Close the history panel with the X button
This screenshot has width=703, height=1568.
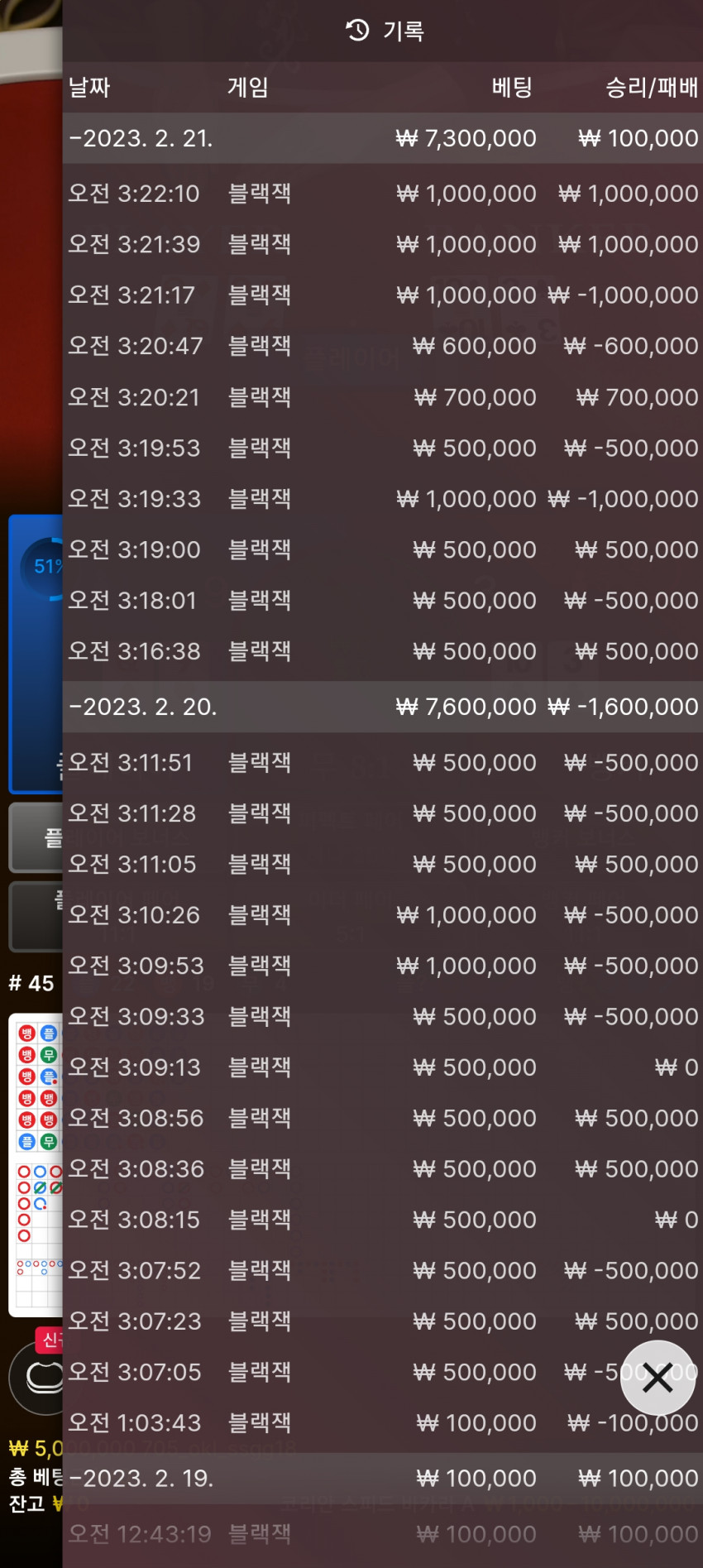coord(658,1378)
